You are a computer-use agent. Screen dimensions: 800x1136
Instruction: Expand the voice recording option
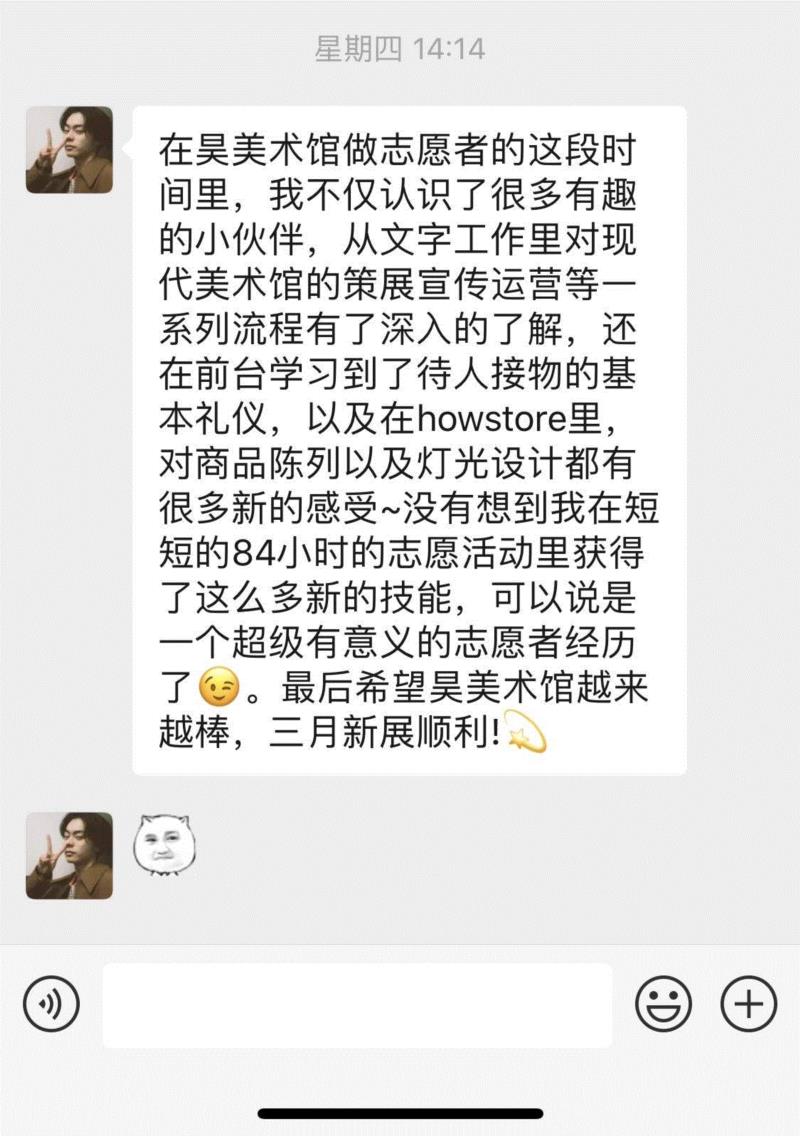tap(52, 1003)
